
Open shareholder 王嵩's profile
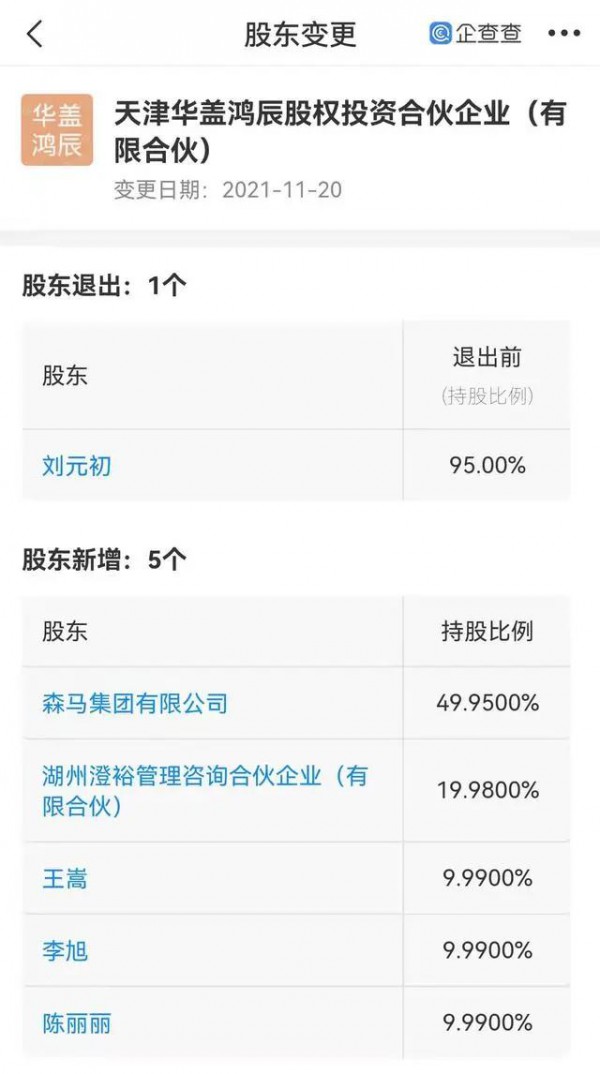65,878
